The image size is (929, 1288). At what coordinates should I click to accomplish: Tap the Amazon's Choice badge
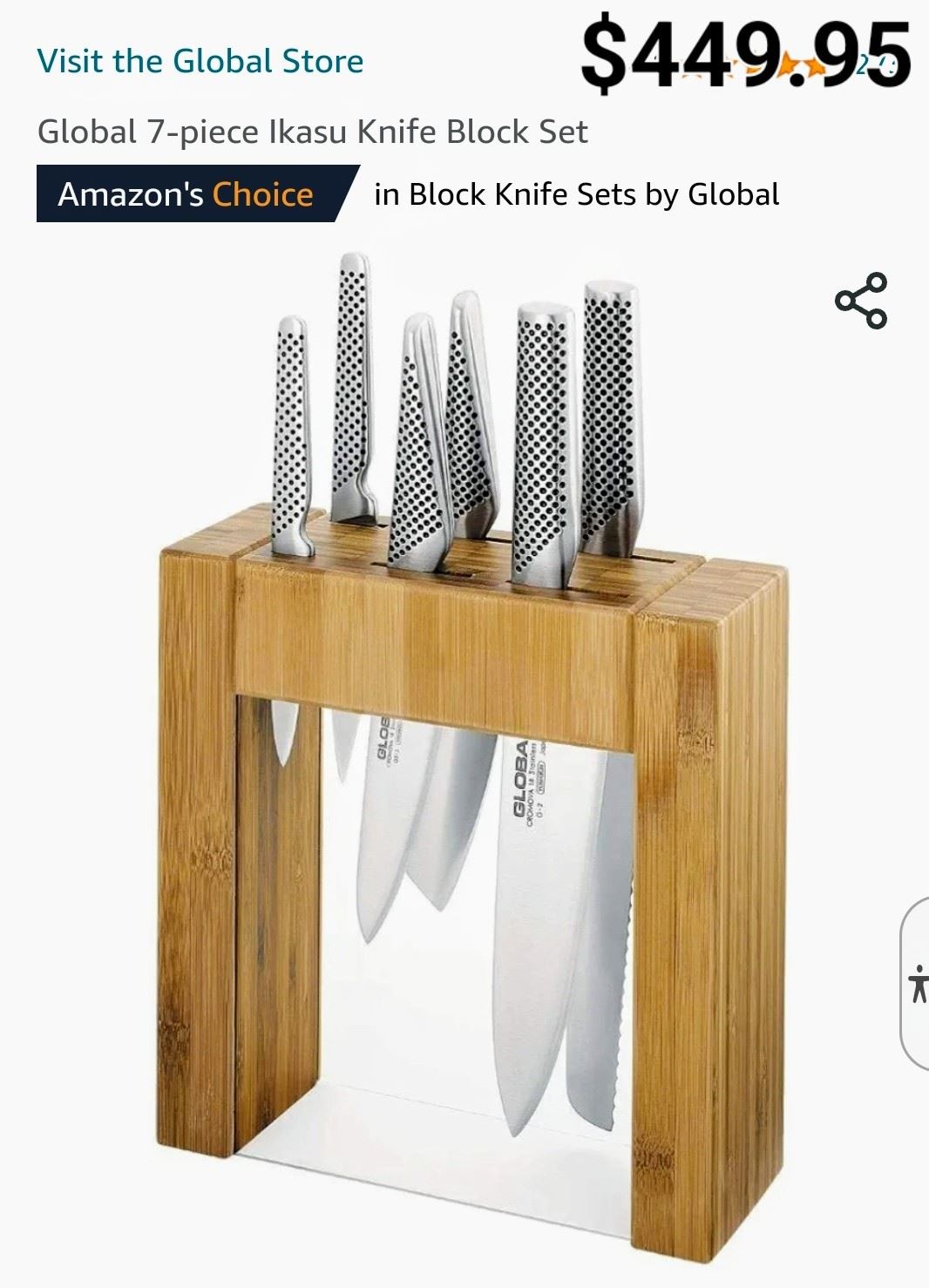(x=186, y=193)
